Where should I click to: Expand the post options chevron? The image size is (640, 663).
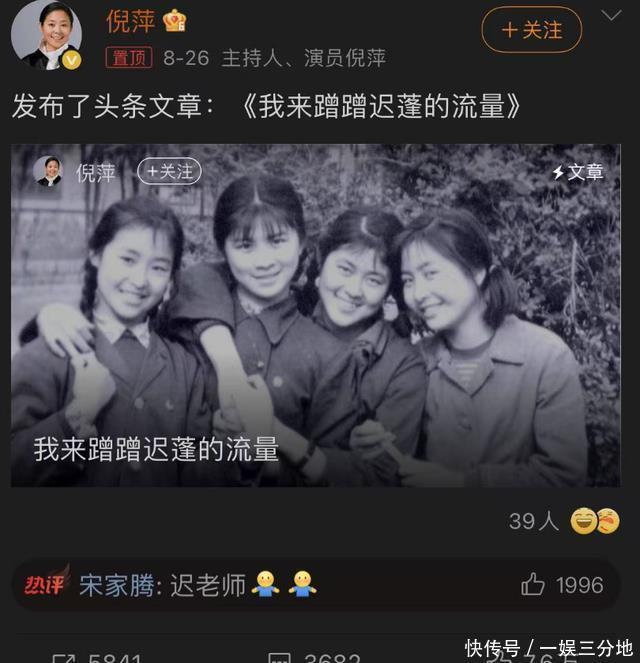point(612,16)
